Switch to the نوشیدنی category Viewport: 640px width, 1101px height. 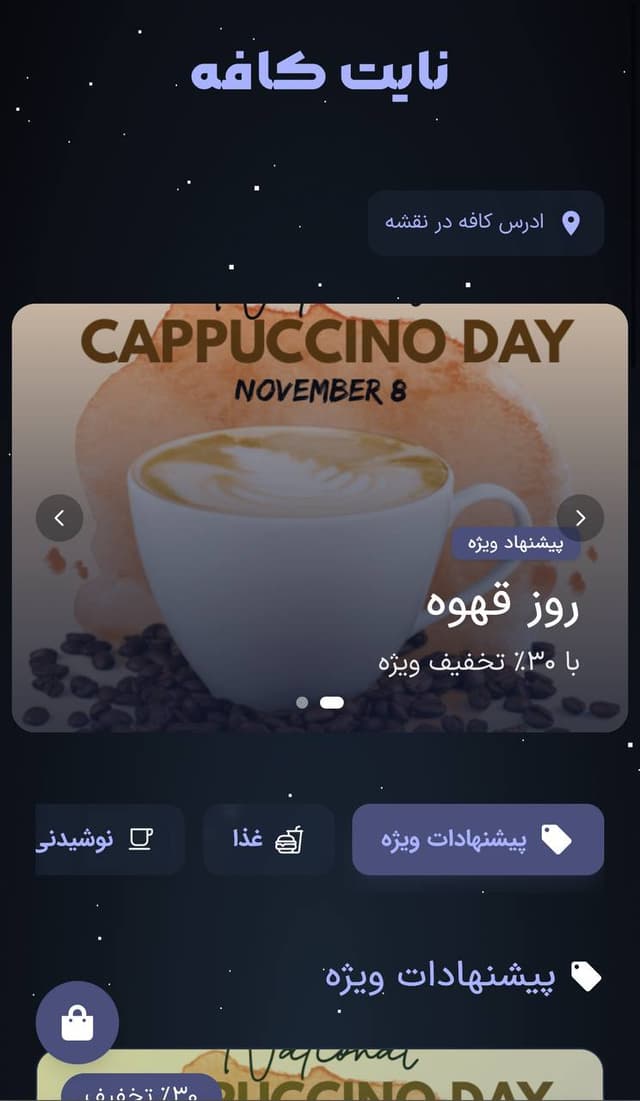click(108, 840)
